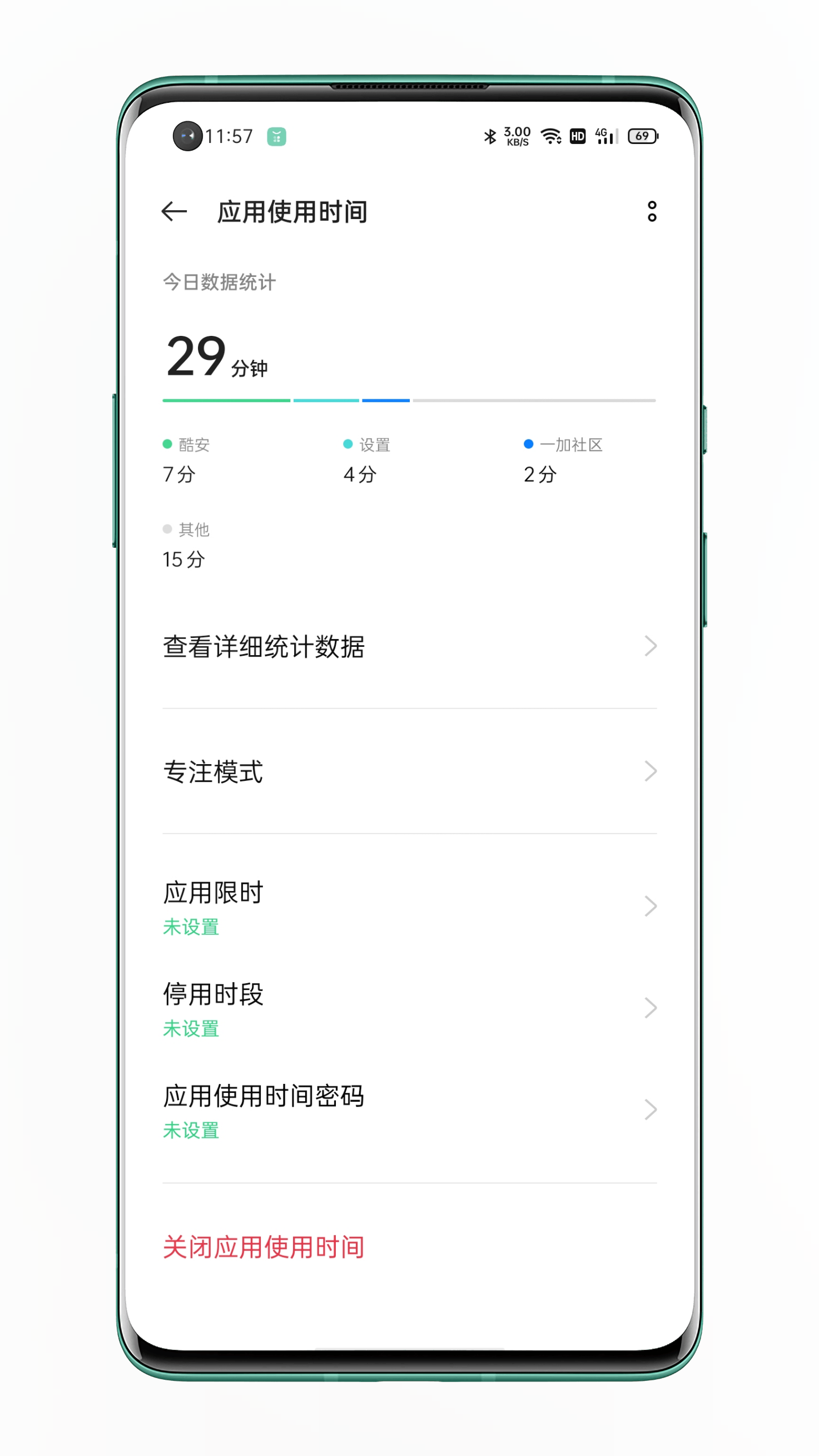Open 应用限时 settings
The height and width of the screenshot is (1456, 819).
[x=409, y=906]
